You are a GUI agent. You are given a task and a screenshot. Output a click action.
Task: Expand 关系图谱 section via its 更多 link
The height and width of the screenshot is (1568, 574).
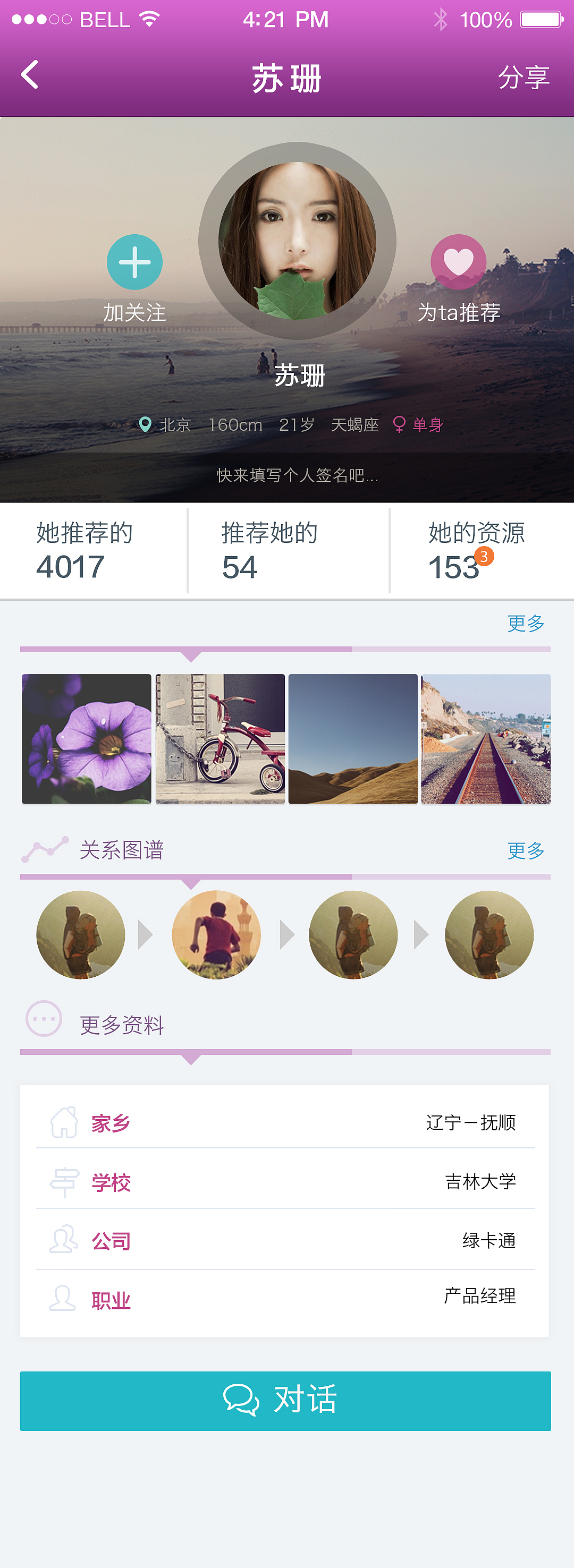click(x=525, y=851)
